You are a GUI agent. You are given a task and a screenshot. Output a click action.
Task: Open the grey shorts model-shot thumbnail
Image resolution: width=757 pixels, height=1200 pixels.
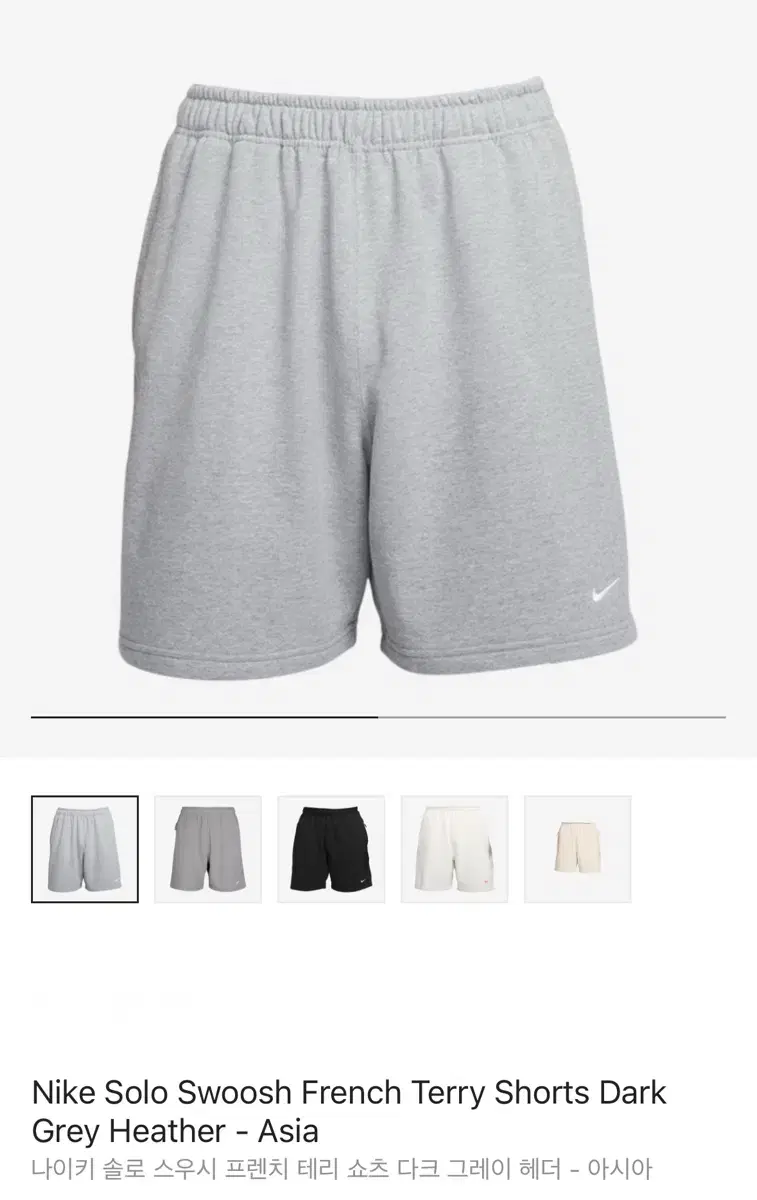click(207, 846)
